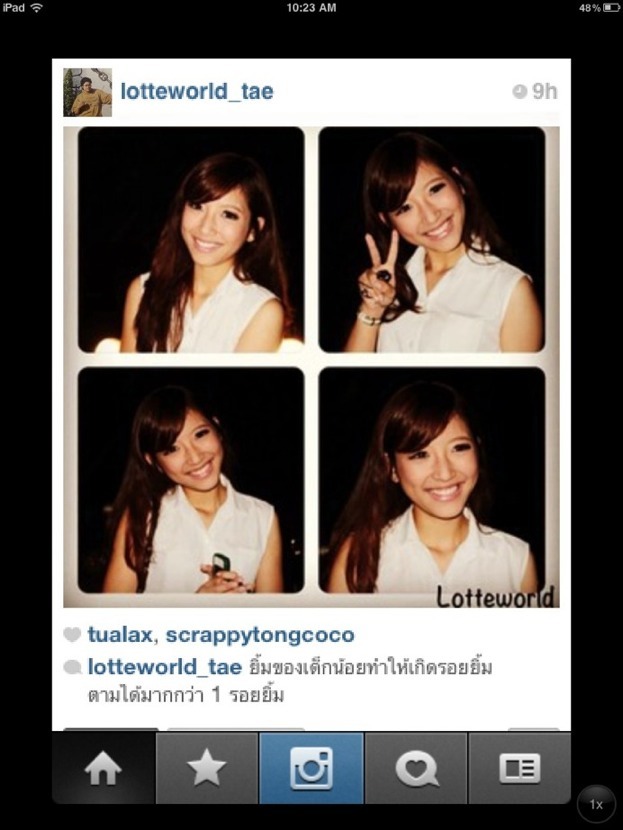Open lotteworld_tae's profile picture

87,92
